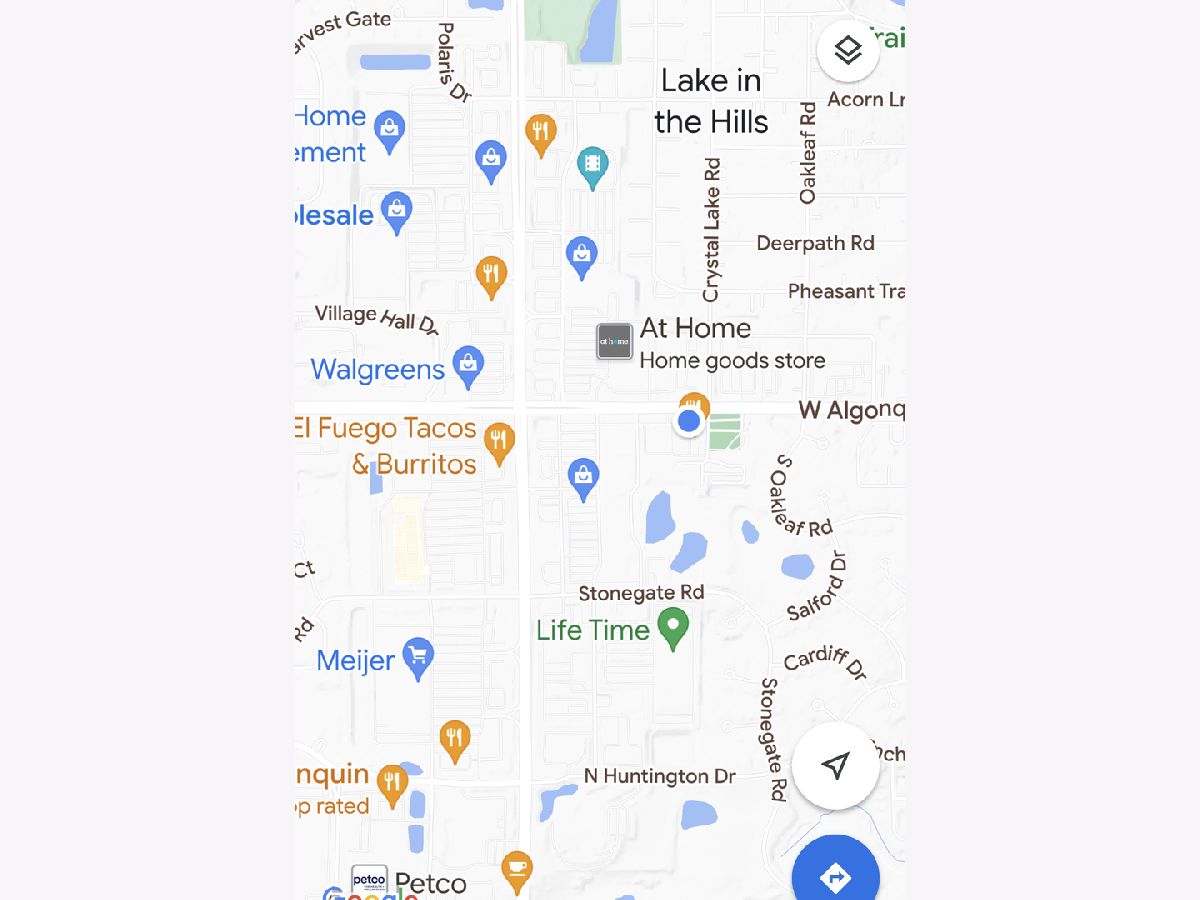Open the Life Time marker
Screen dimensions: 1200x900
[673, 628]
